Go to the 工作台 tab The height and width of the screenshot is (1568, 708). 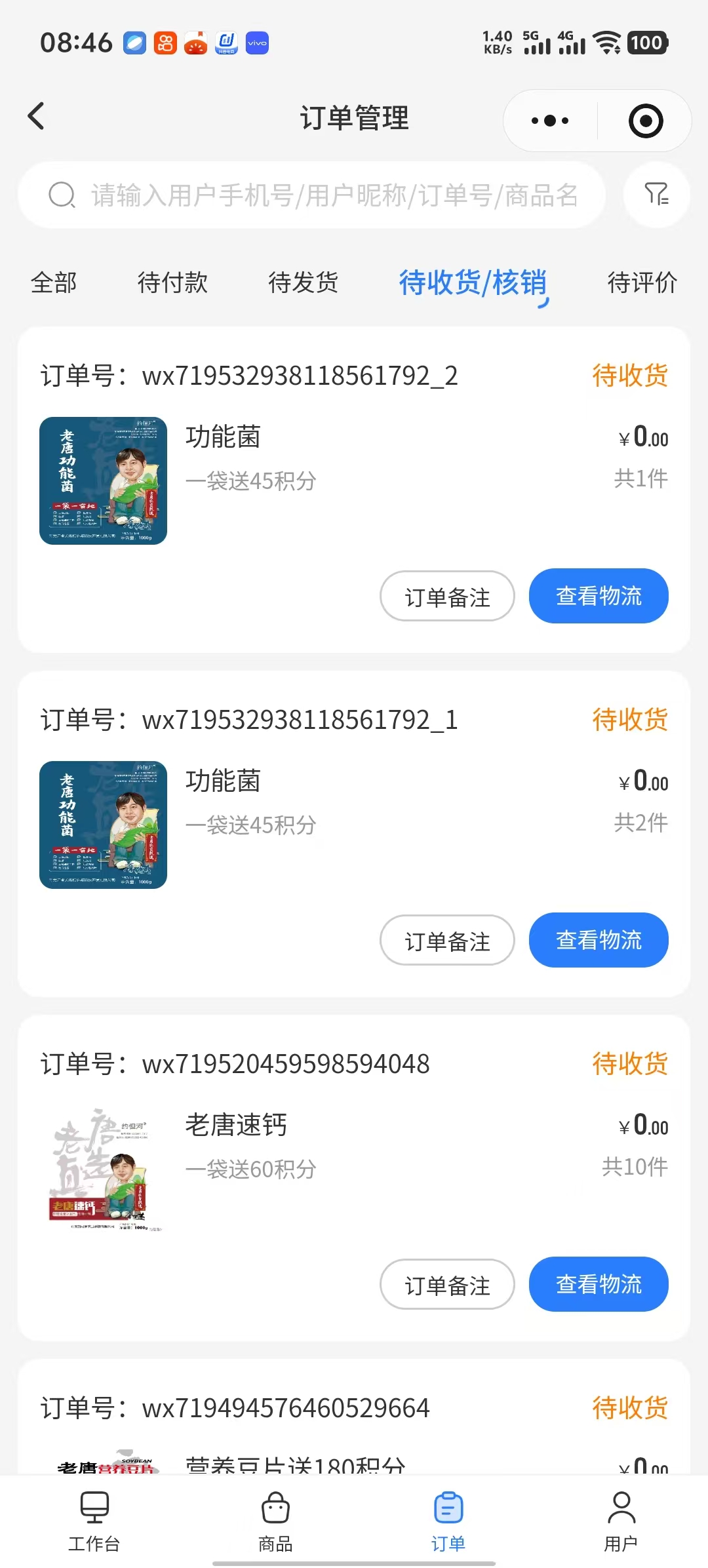94,1522
